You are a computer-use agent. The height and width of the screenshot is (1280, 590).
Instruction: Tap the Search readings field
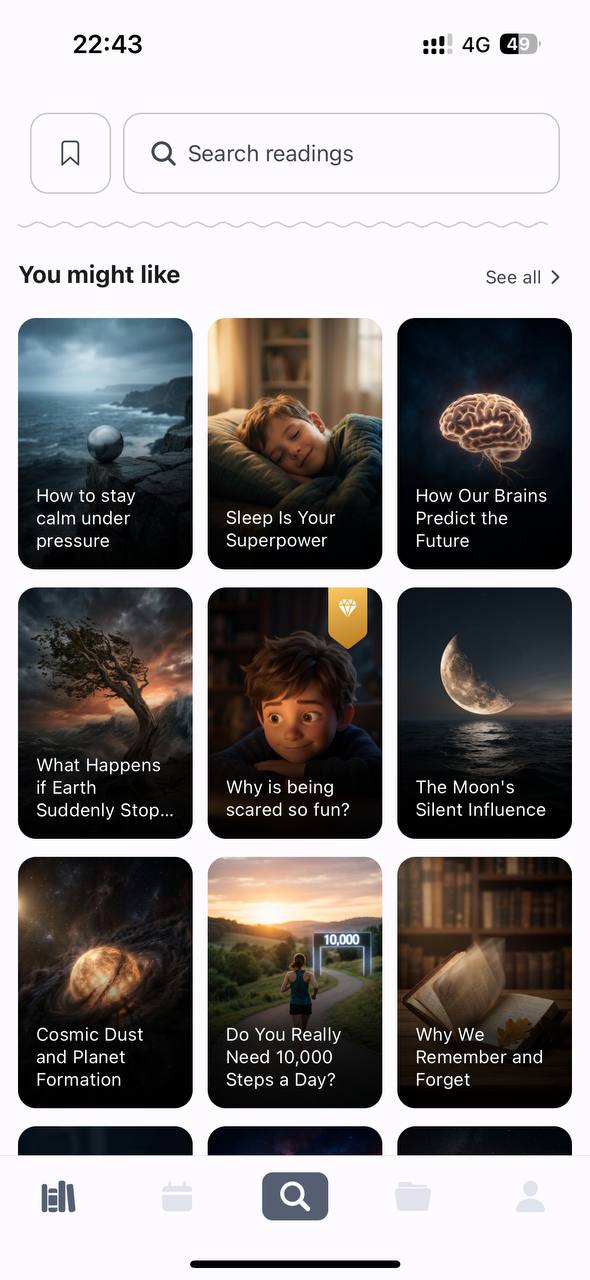[x=341, y=153]
